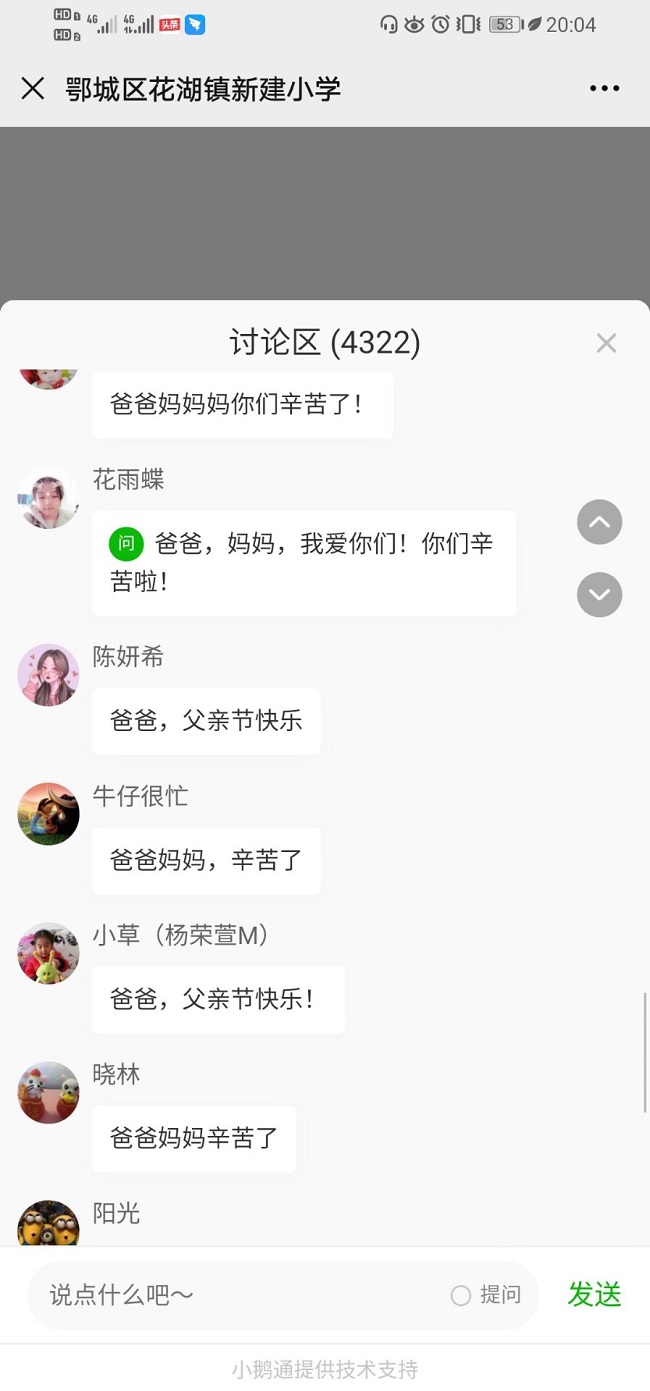This screenshot has width=650, height=1391.
Task: Close the 鄂城区花湖镇新建小学 page
Action: [33, 89]
